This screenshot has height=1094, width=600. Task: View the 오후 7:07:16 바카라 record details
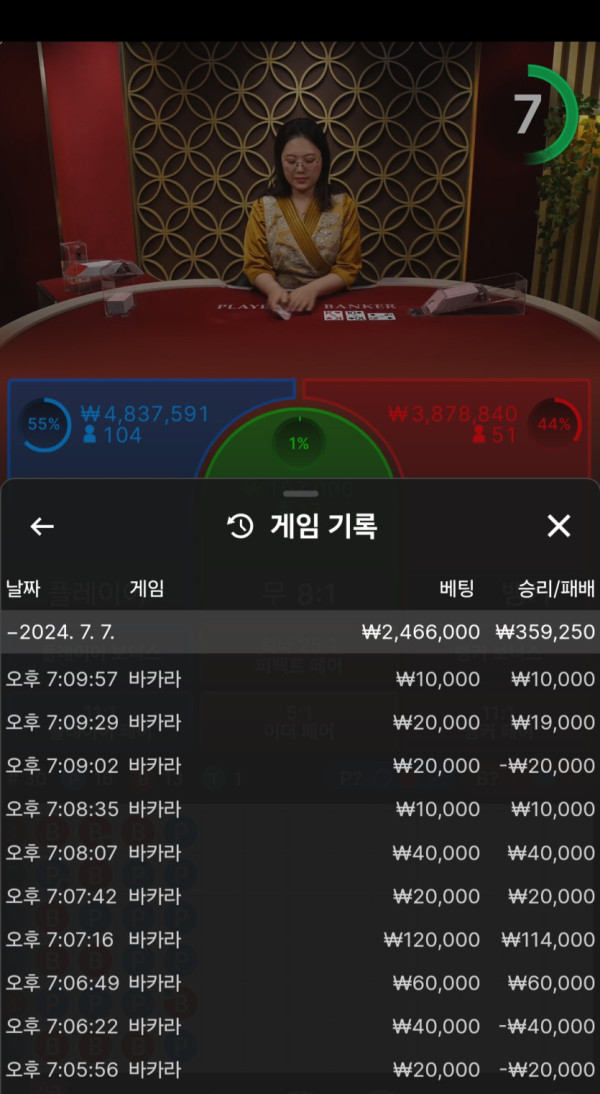coord(300,940)
